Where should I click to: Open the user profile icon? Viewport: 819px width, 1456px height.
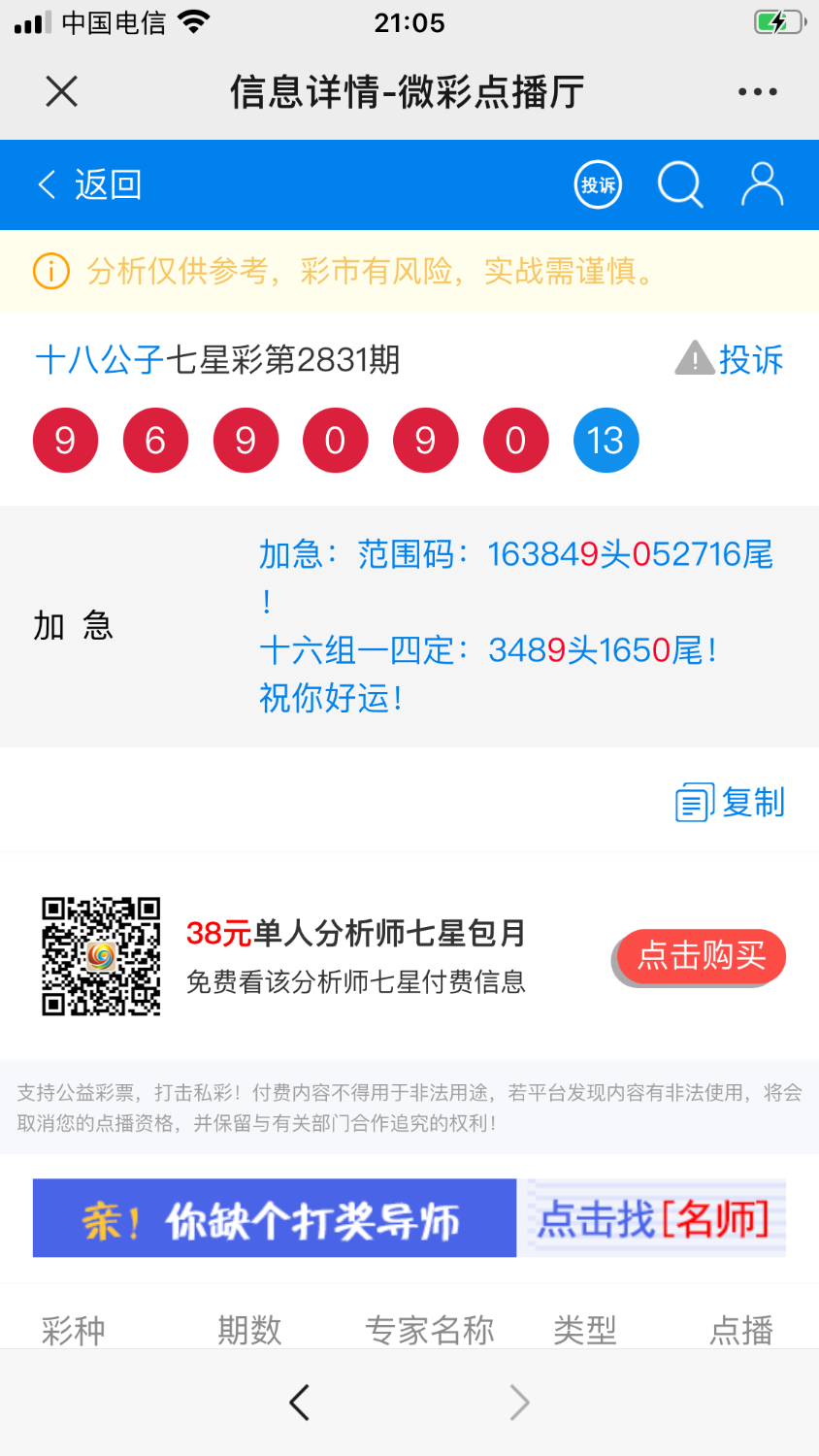[x=763, y=184]
